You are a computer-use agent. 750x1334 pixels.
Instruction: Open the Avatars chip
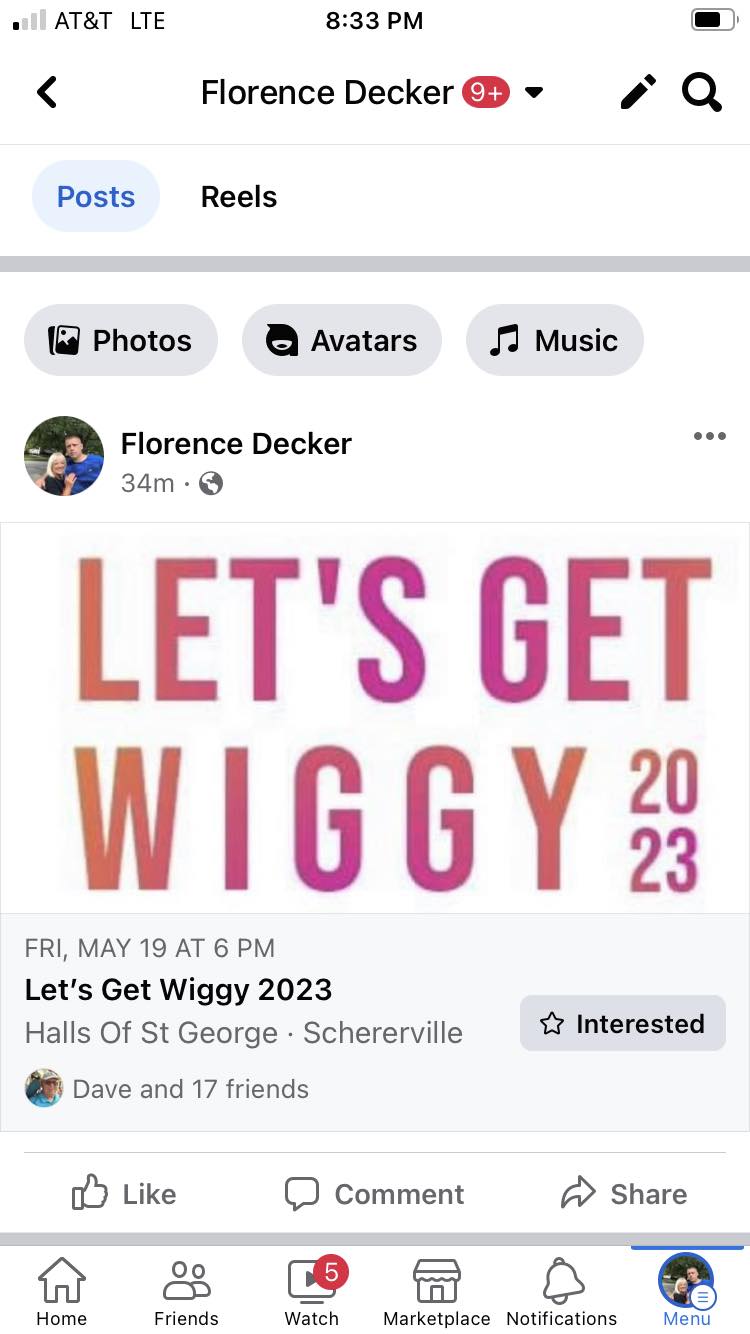pyautogui.click(x=342, y=341)
